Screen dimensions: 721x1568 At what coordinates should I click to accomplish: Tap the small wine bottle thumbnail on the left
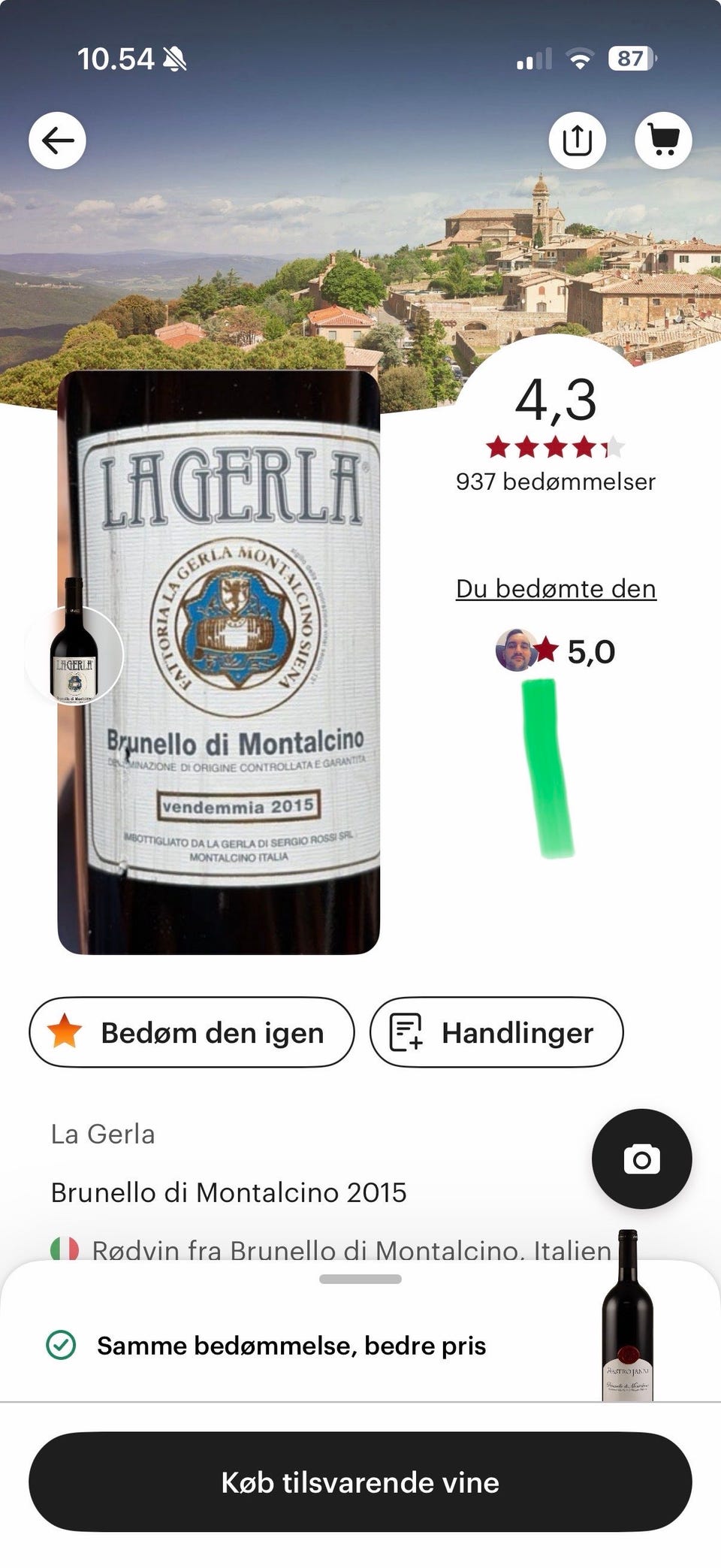[73, 655]
